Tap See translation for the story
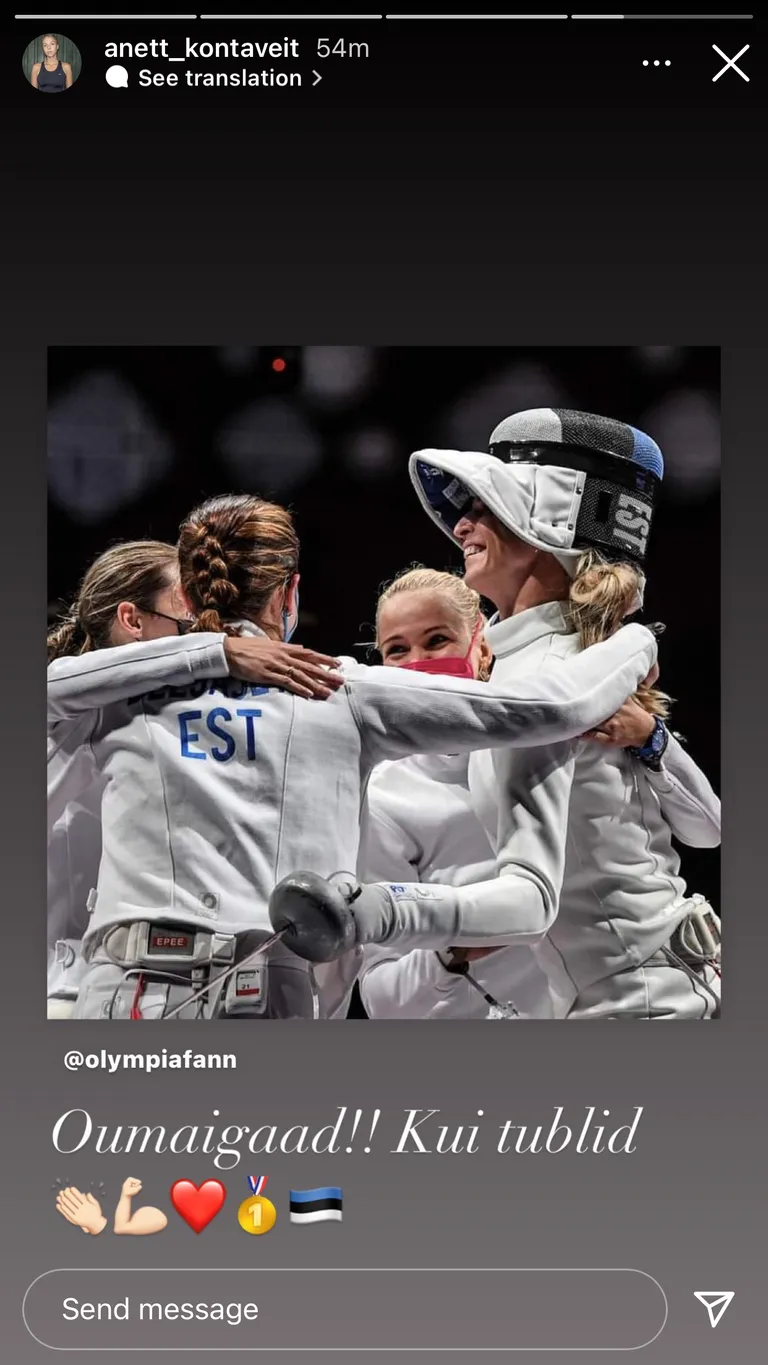 [x=219, y=78]
